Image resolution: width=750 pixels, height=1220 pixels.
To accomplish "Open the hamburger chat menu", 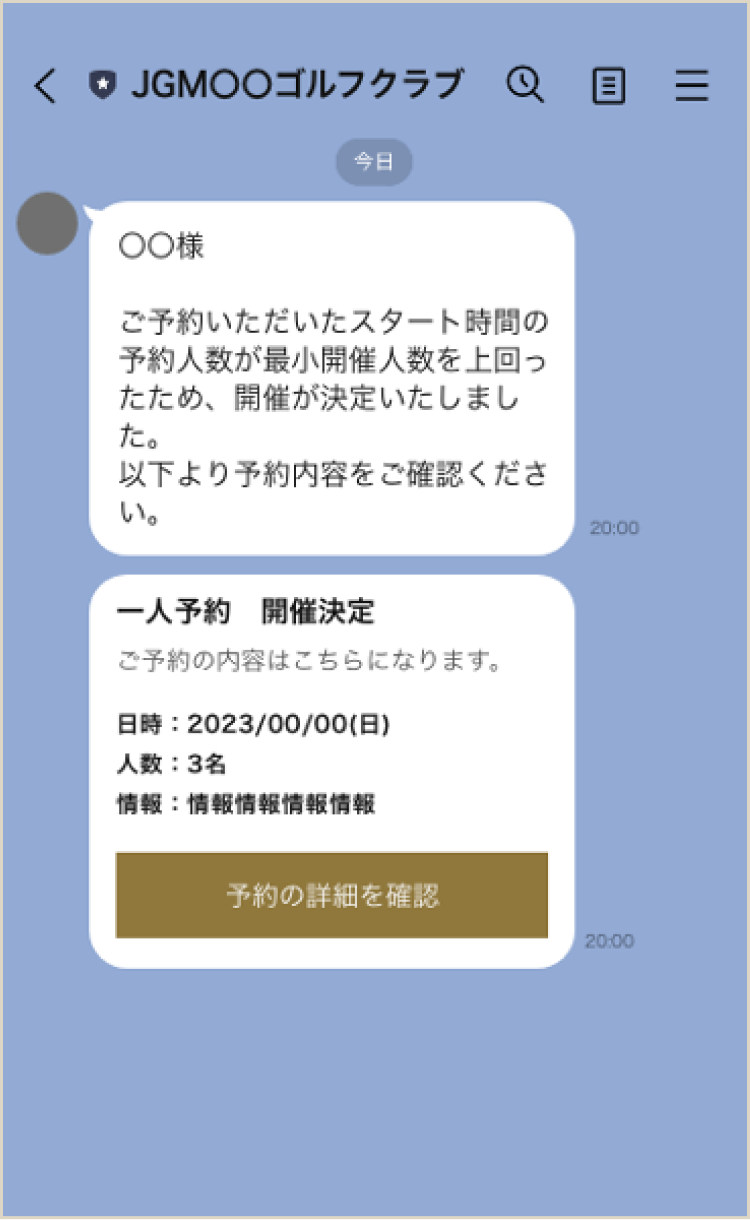I will (691, 86).
